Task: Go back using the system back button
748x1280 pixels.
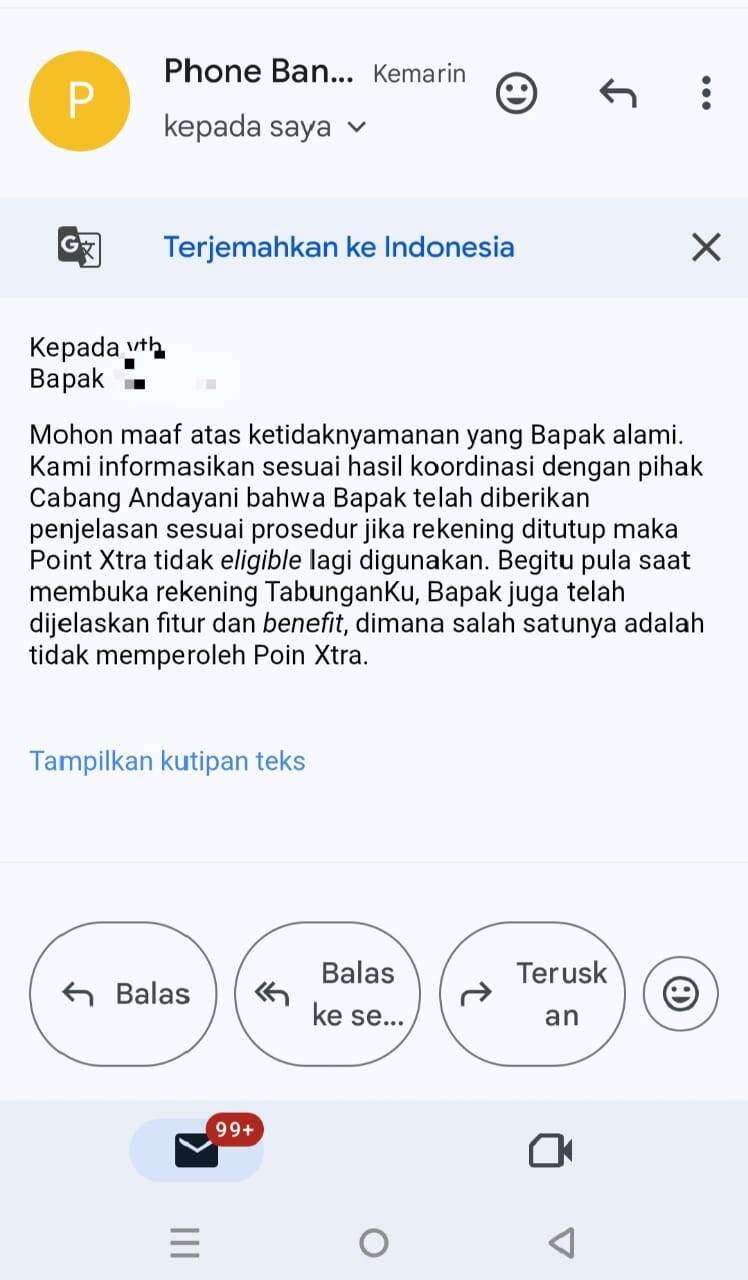Action: (562, 1243)
